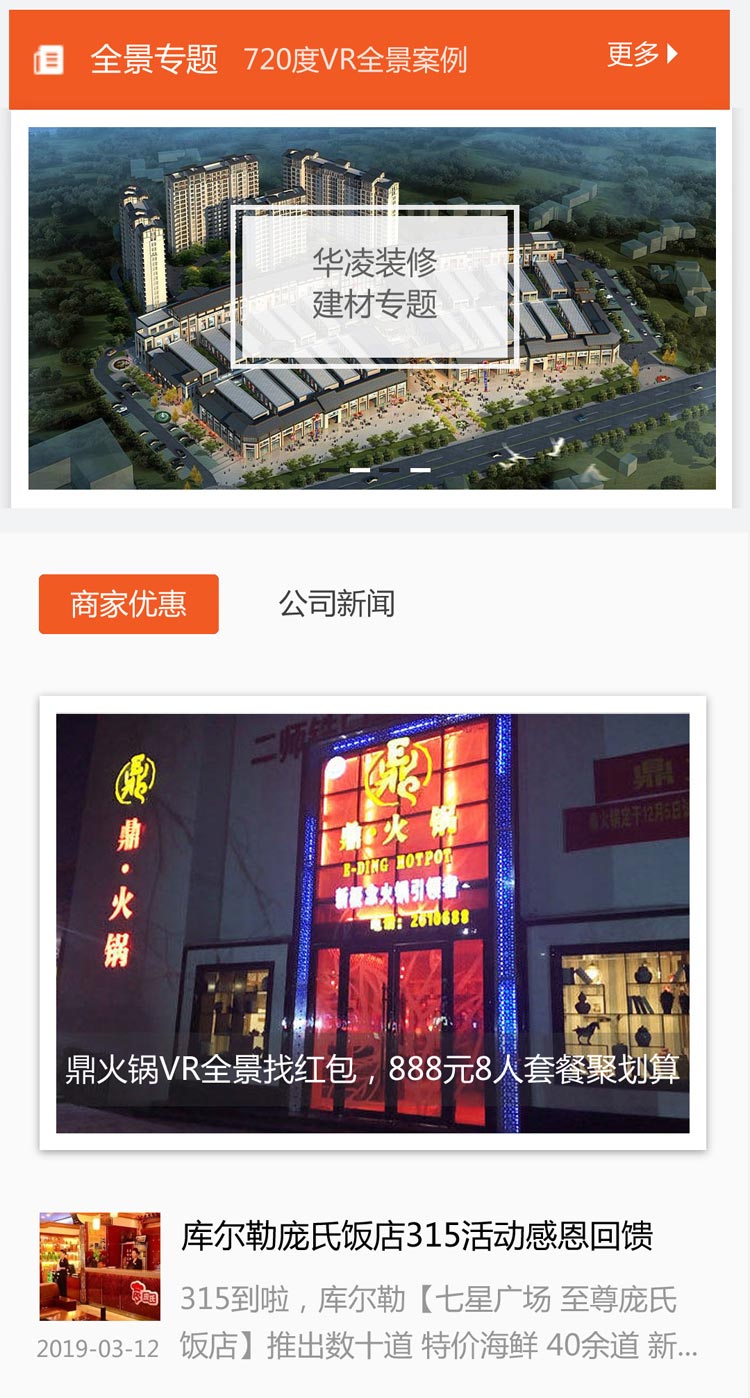750x1398 pixels.
Task: Select the 商家优惠 tab
Action: pos(129,604)
